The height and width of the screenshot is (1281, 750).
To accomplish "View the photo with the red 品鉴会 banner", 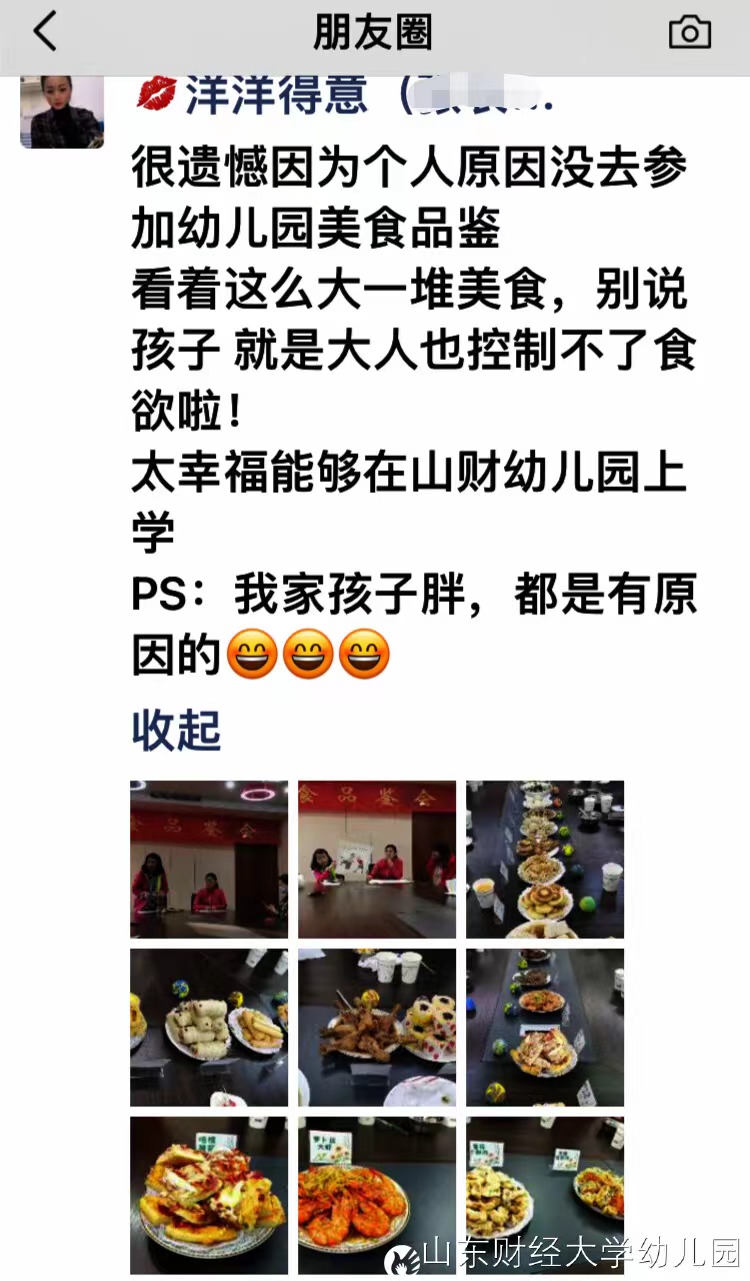I will coord(377,859).
